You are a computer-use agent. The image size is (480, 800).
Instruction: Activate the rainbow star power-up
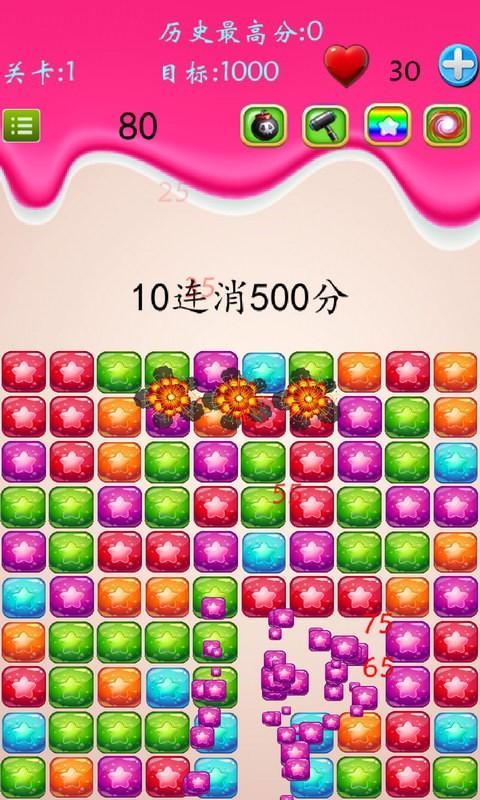pyautogui.click(x=388, y=125)
